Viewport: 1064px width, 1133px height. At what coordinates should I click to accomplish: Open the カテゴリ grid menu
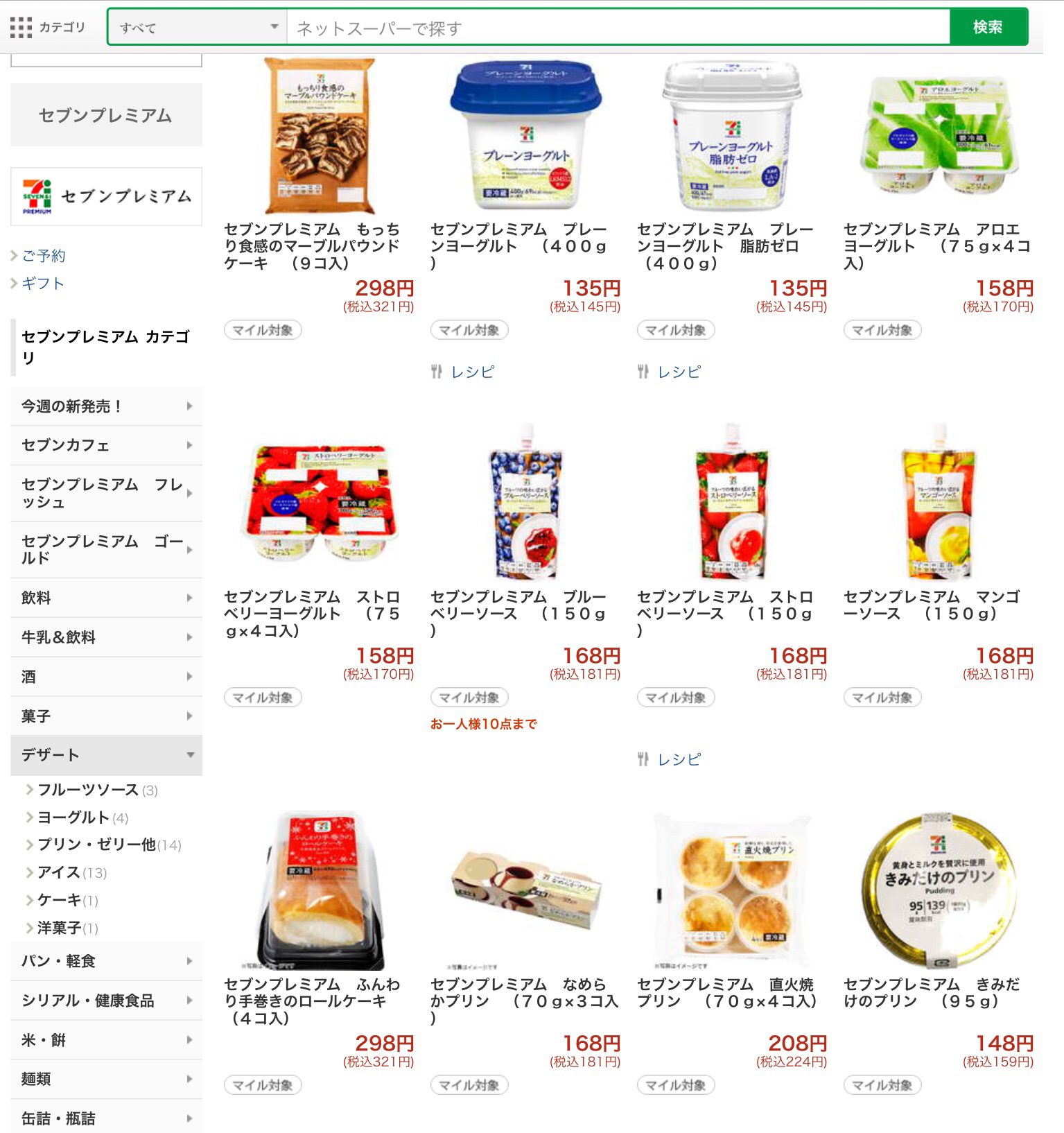tap(47, 28)
